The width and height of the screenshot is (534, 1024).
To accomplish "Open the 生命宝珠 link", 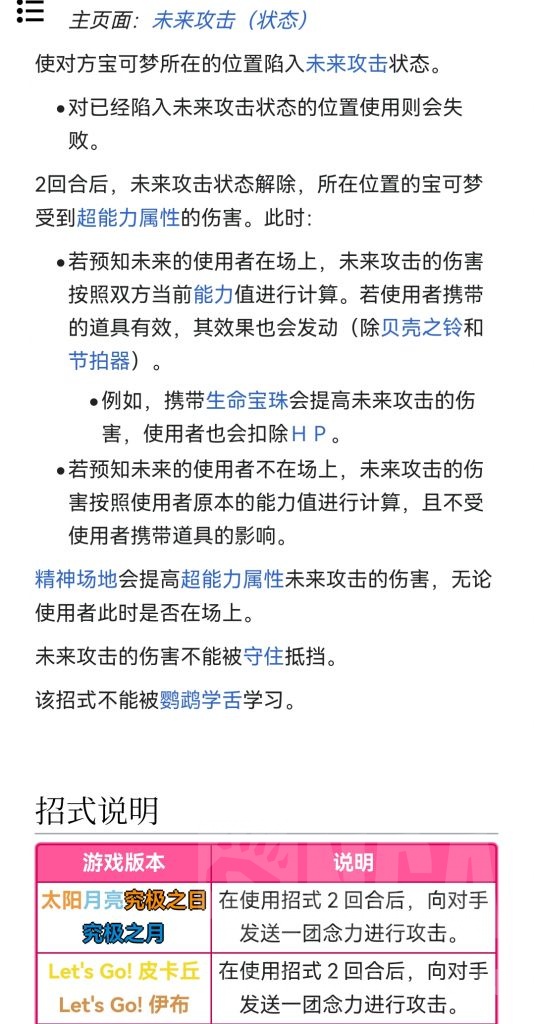I will point(247,400).
